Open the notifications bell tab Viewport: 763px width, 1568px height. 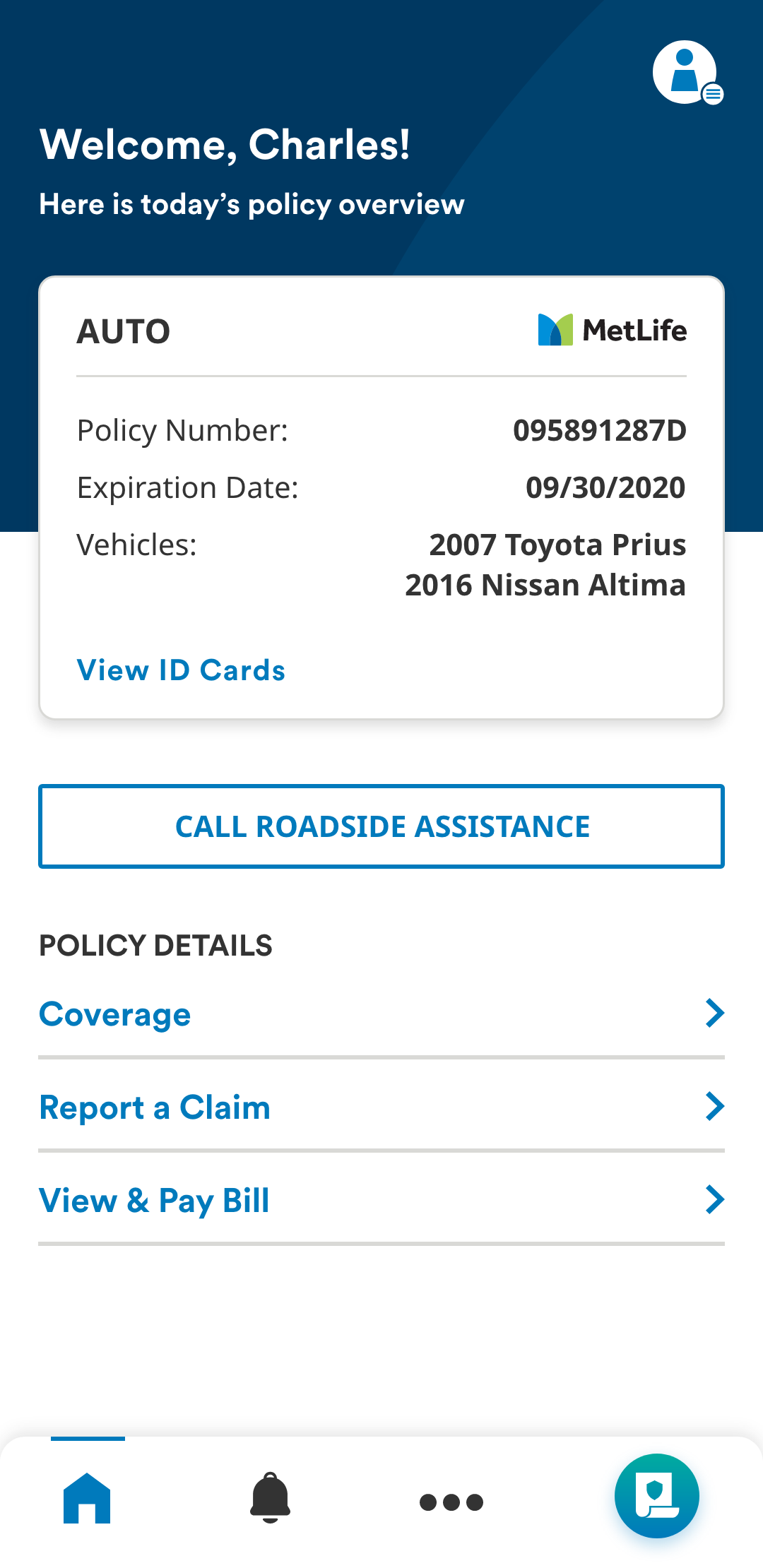[x=270, y=1498]
